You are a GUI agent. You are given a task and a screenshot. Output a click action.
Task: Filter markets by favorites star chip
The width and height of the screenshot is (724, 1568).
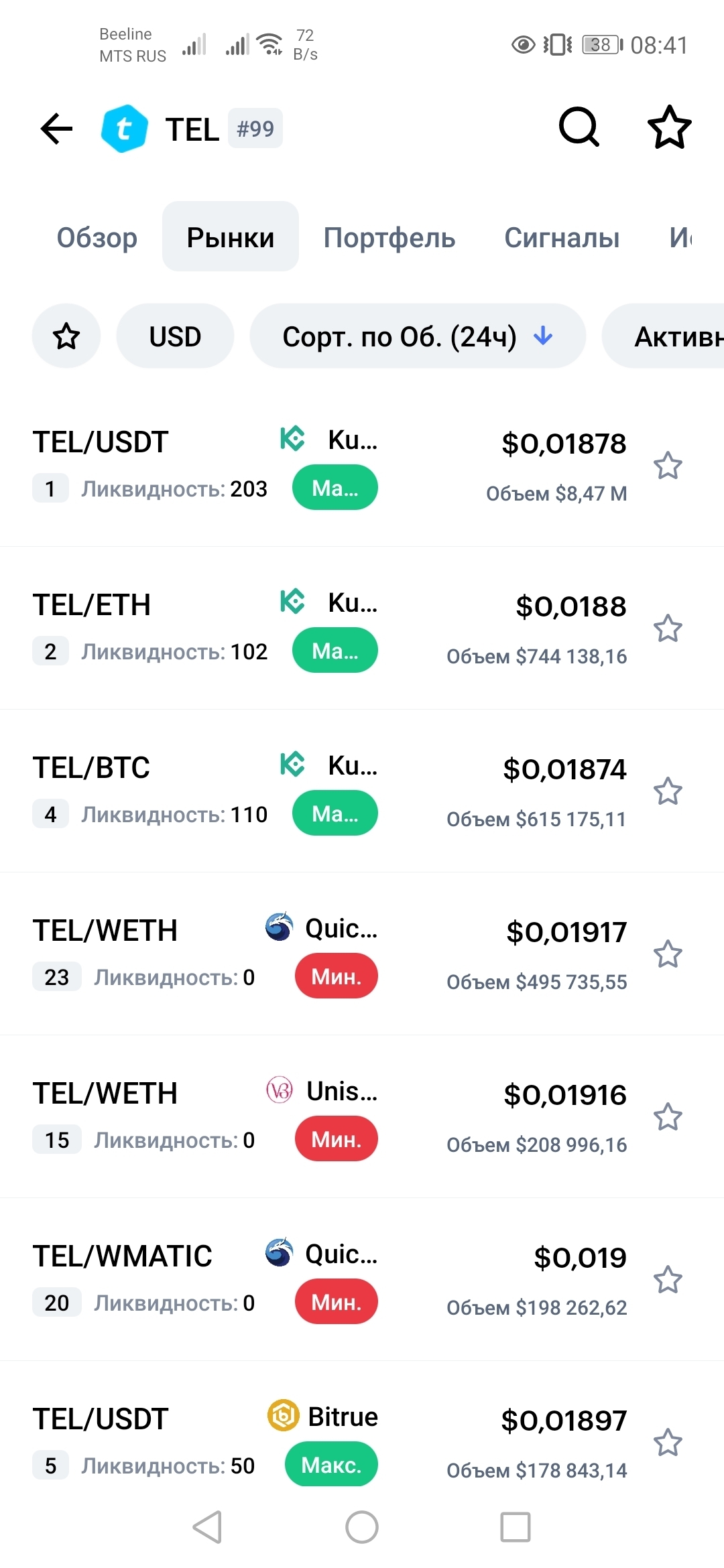pos(66,336)
